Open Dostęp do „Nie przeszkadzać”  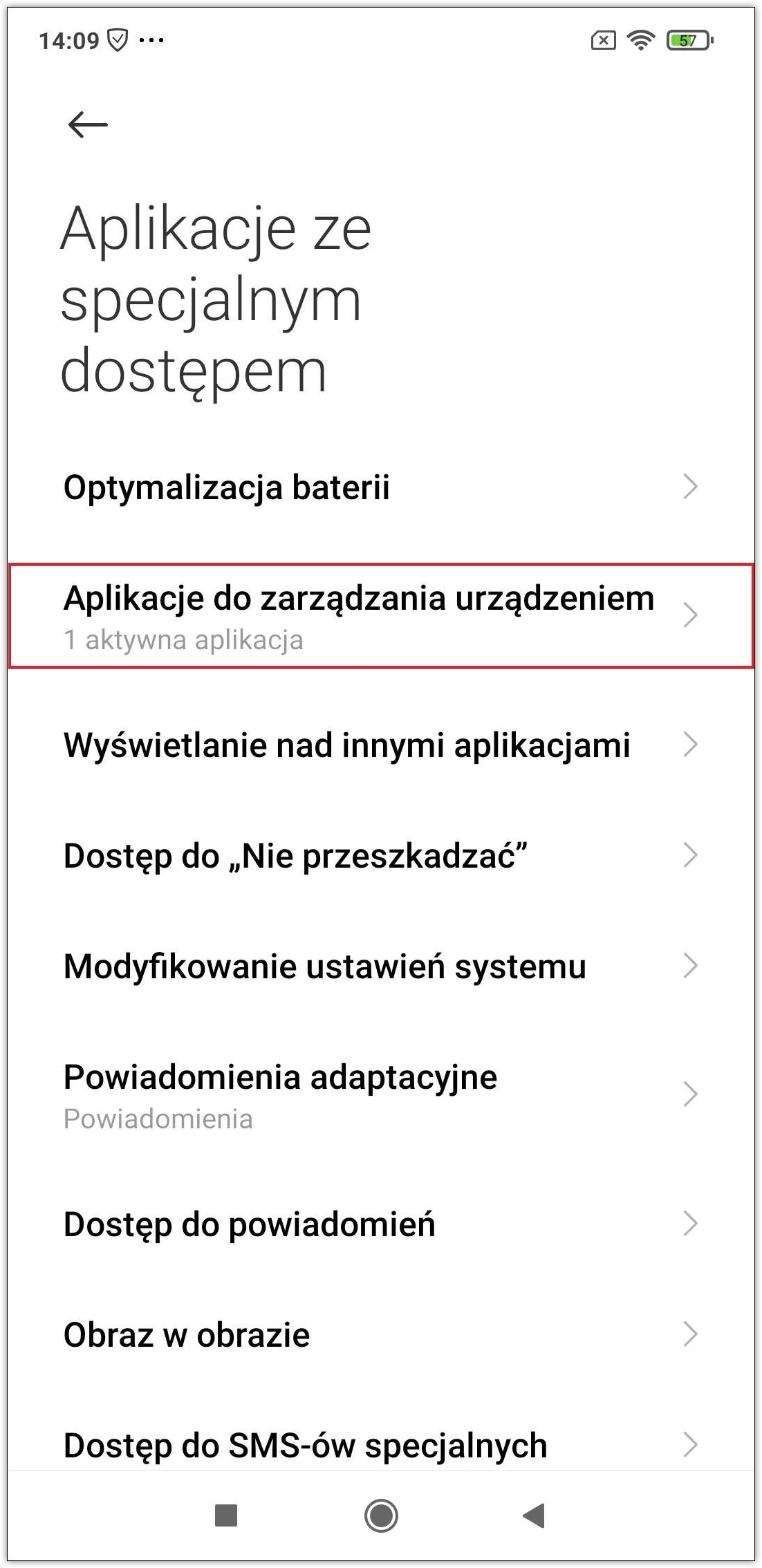(380, 856)
